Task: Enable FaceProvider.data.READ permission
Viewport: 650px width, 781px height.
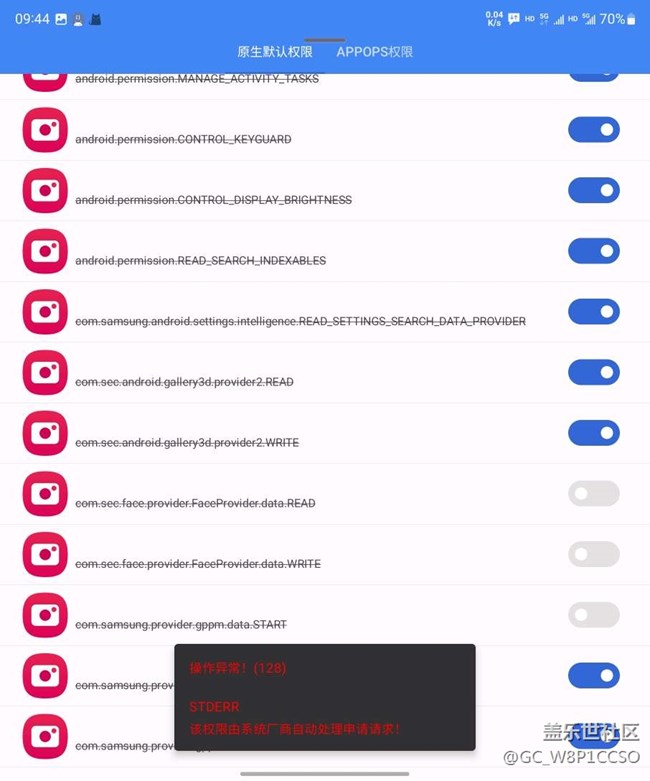Action: [593, 494]
